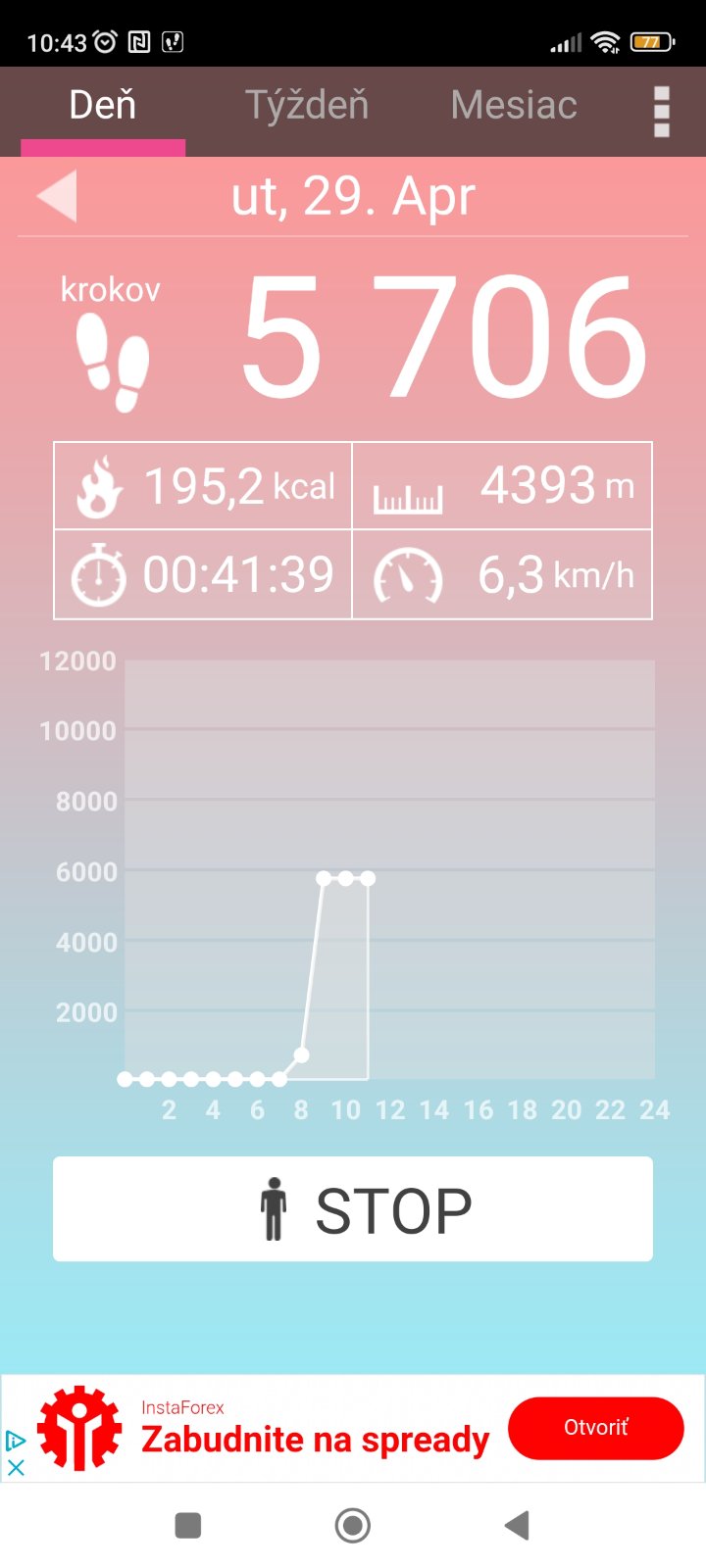The height and width of the screenshot is (1568, 706).
Task: Tap the STOP button
Action: coord(353,1209)
